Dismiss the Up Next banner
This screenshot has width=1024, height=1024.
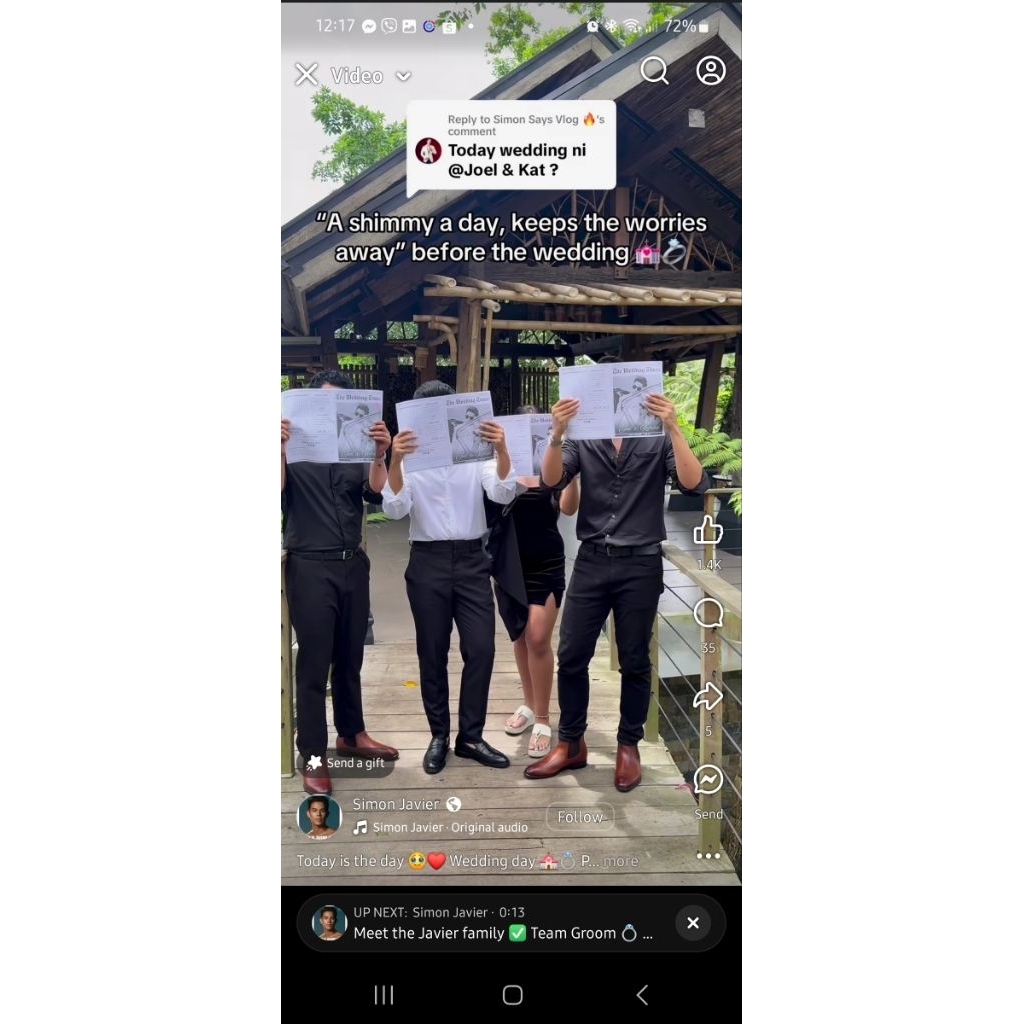pyautogui.click(x=693, y=923)
